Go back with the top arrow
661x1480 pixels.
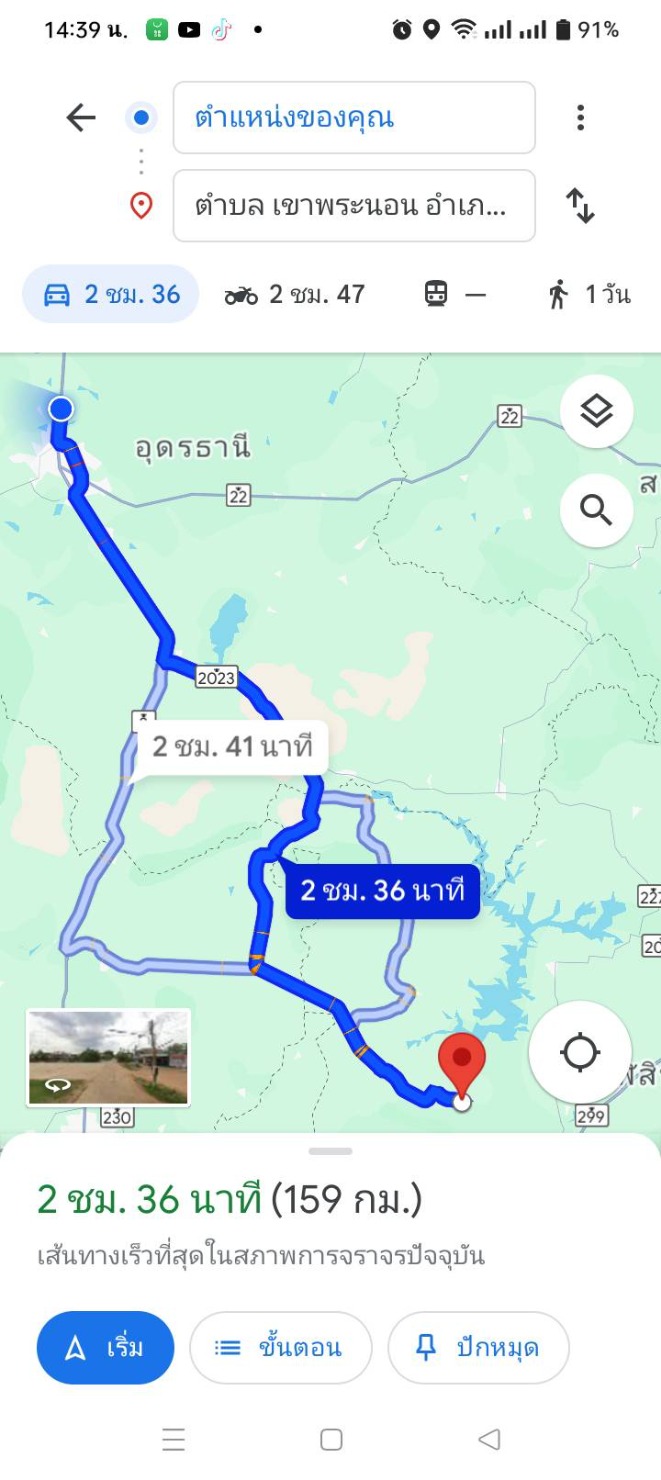pyautogui.click(x=81, y=118)
